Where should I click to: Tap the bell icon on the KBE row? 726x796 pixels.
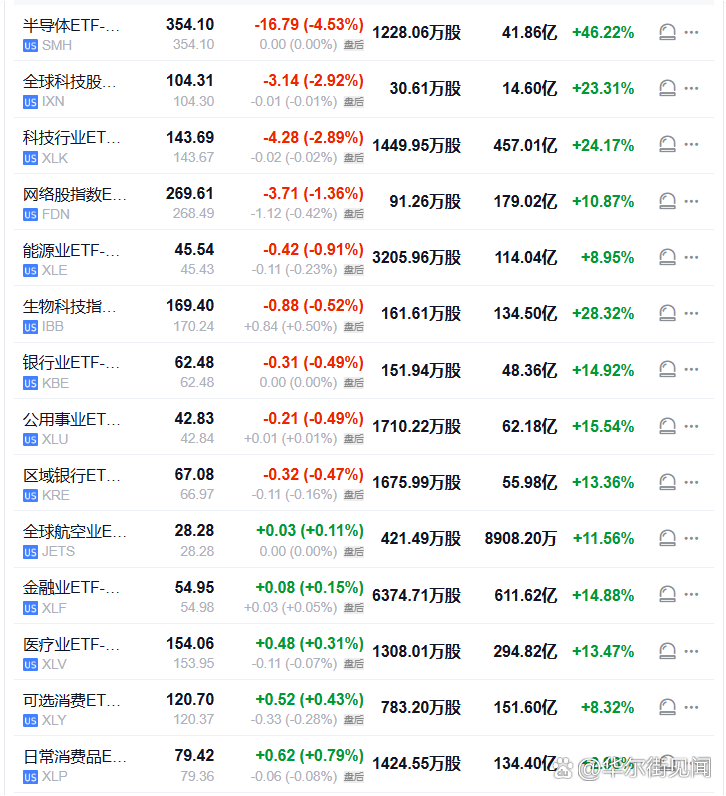pyautogui.click(x=668, y=370)
